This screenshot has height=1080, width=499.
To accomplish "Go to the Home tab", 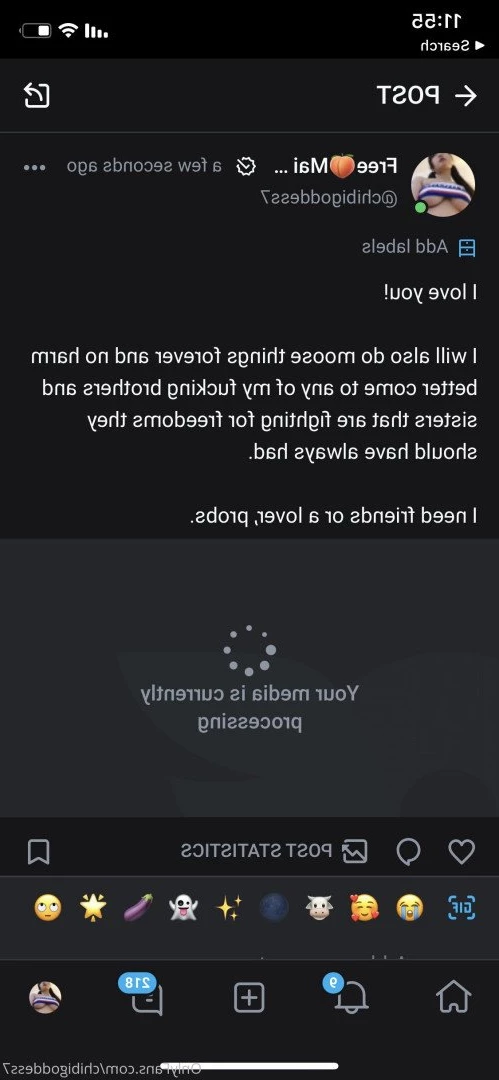I will [454, 997].
